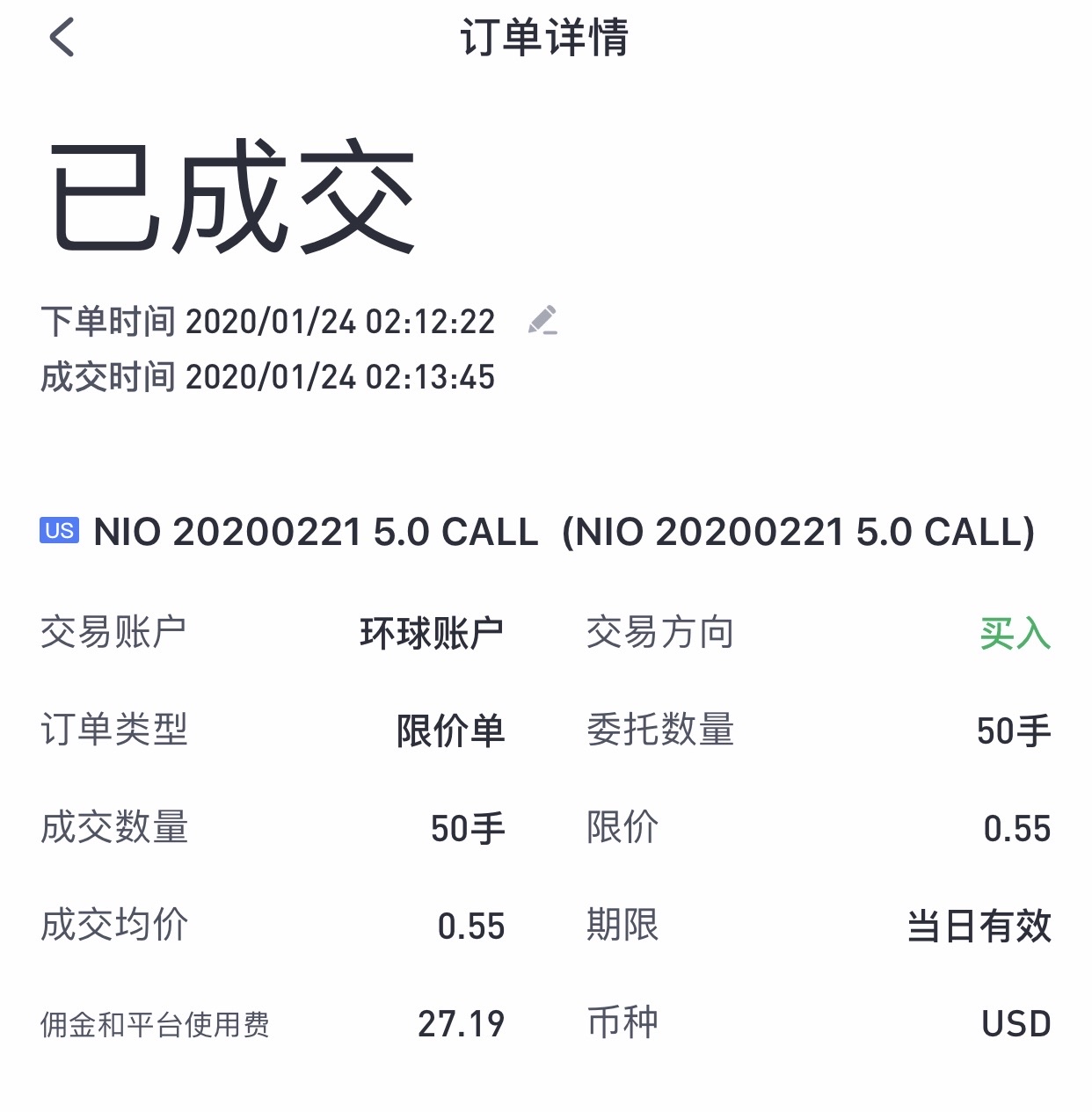1092x1112 pixels.
Task: Go back from the order details page
Action: pyautogui.click(x=62, y=38)
